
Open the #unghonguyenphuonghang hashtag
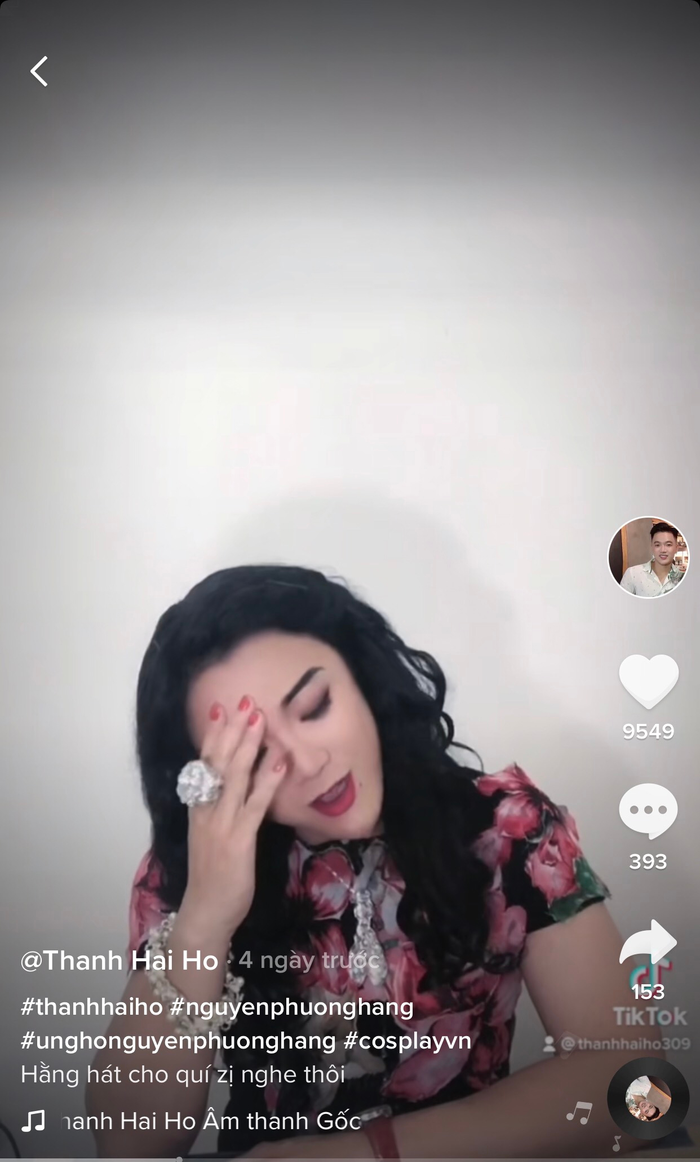[x=177, y=1040]
